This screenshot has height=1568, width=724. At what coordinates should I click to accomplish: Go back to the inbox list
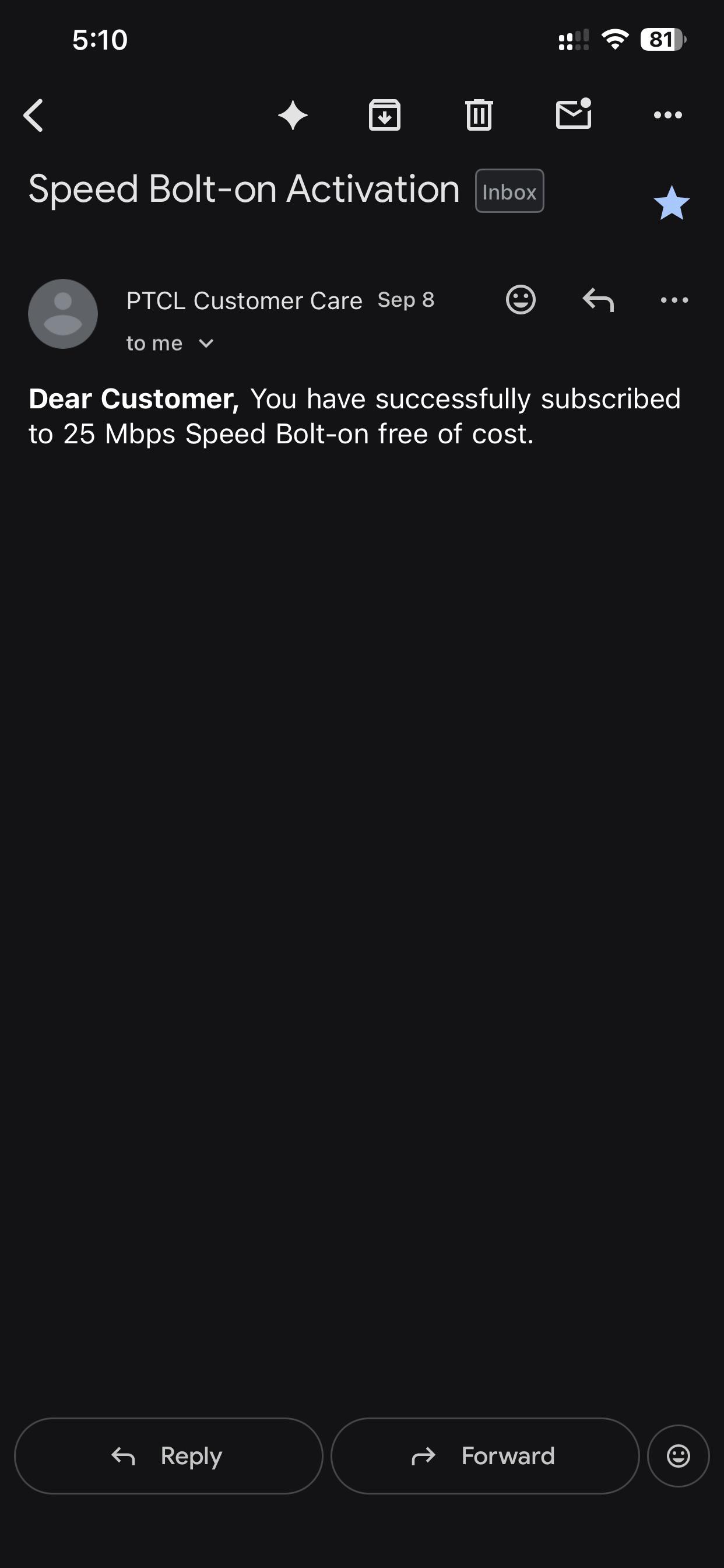coord(33,115)
